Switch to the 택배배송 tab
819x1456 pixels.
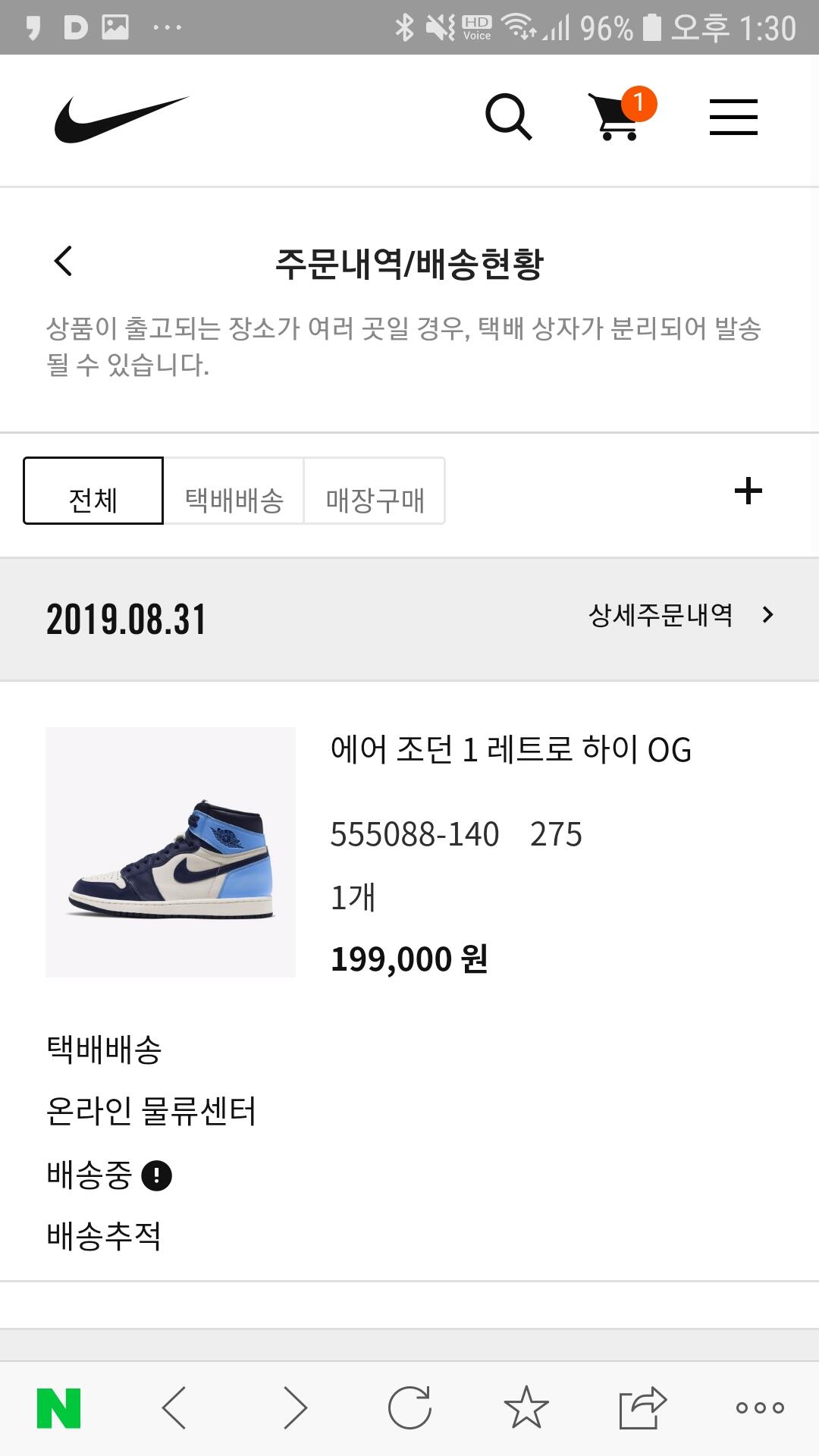(x=234, y=491)
